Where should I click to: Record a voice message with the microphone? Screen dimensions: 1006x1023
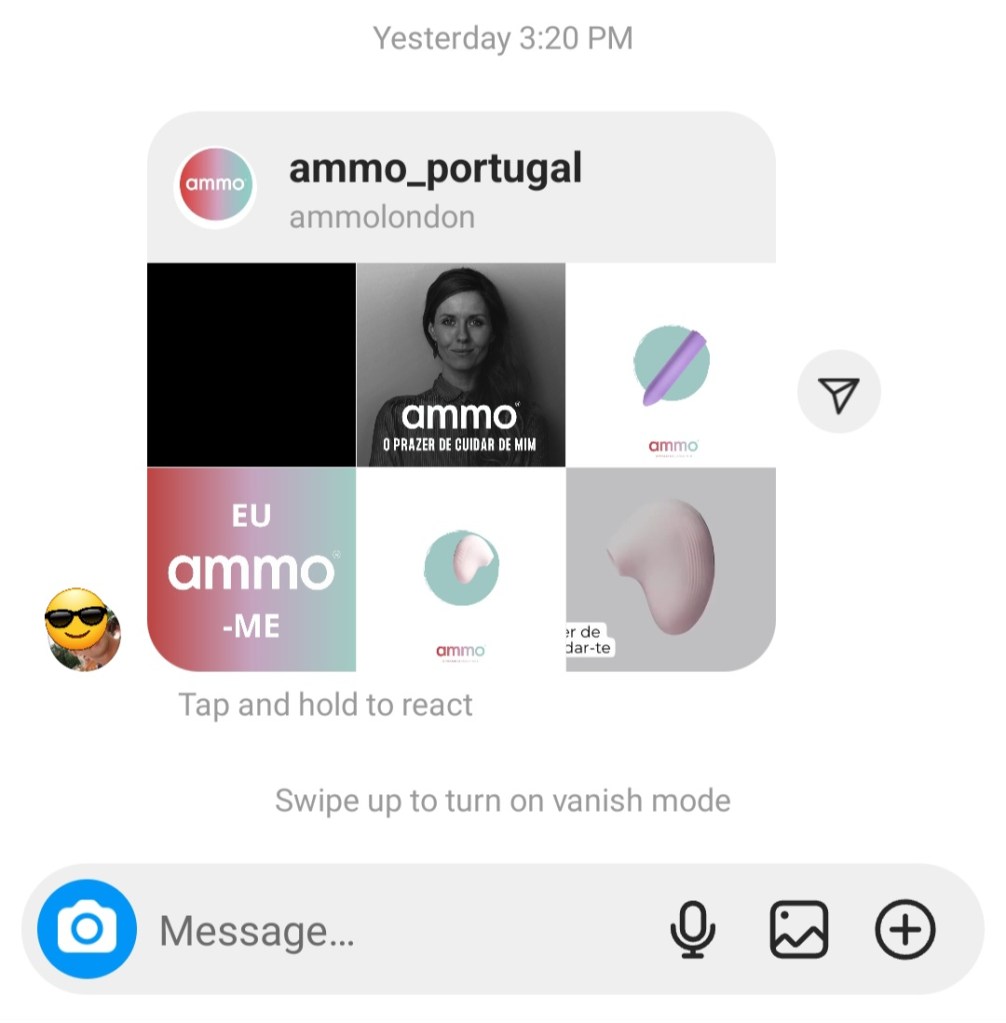[x=692, y=929]
